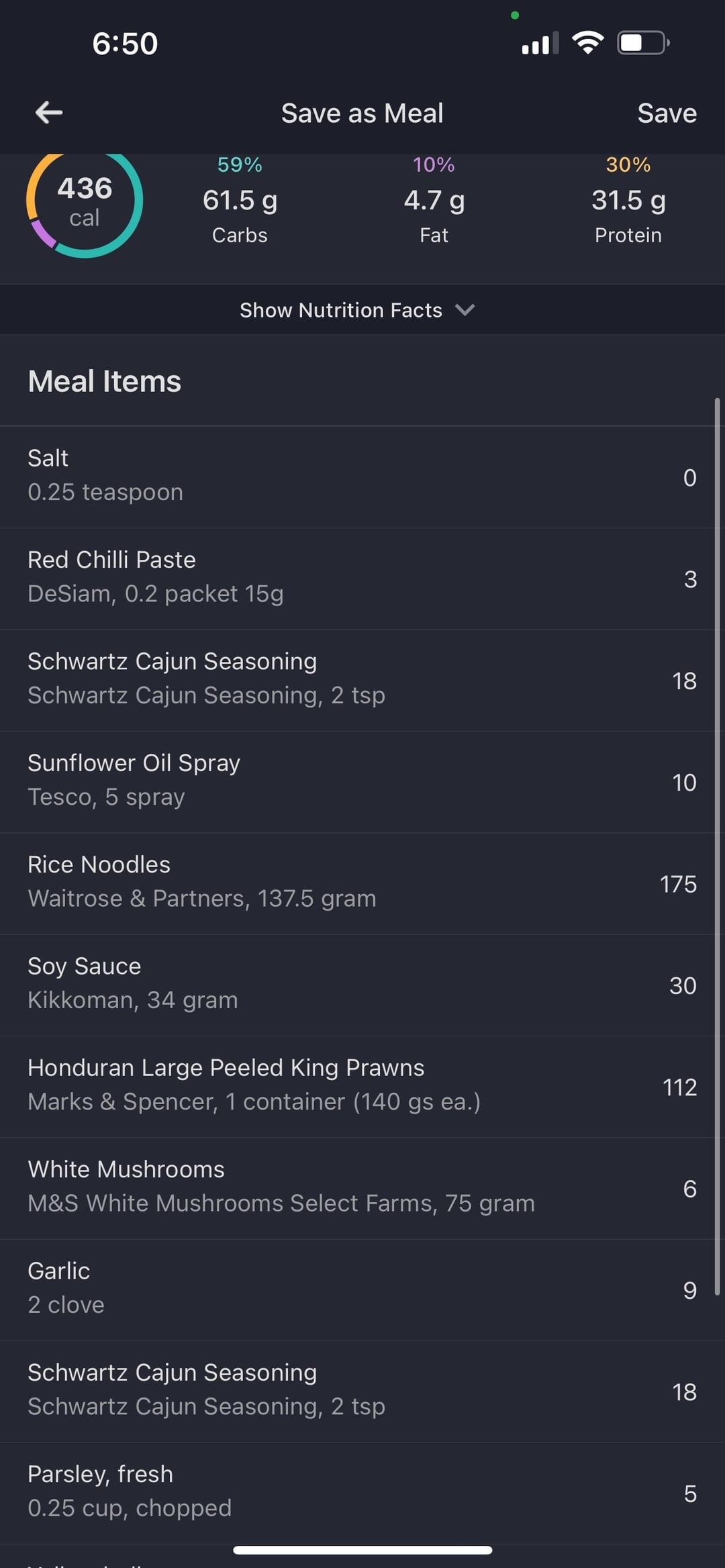Tap Save to store the meal
Viewport: 725px width, 1568px height.
pyautogui.click(x=667, y=113)
